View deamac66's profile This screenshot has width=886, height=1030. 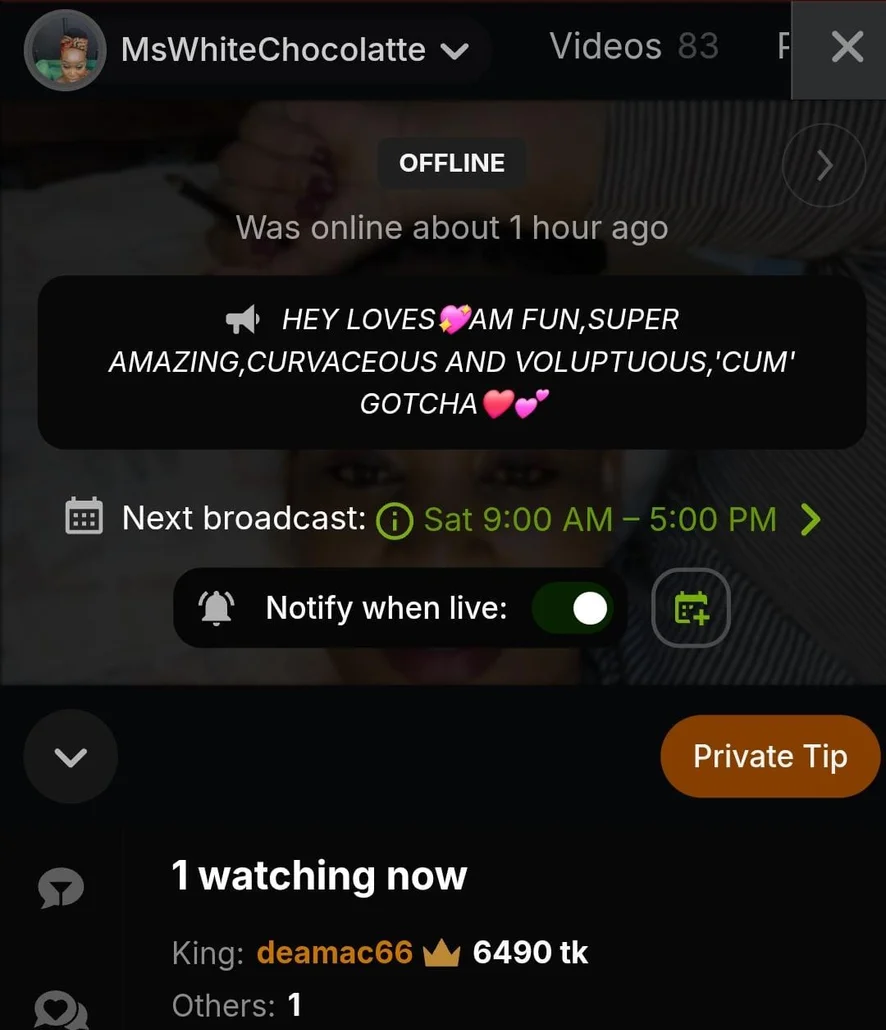click(x=334, y=952)
